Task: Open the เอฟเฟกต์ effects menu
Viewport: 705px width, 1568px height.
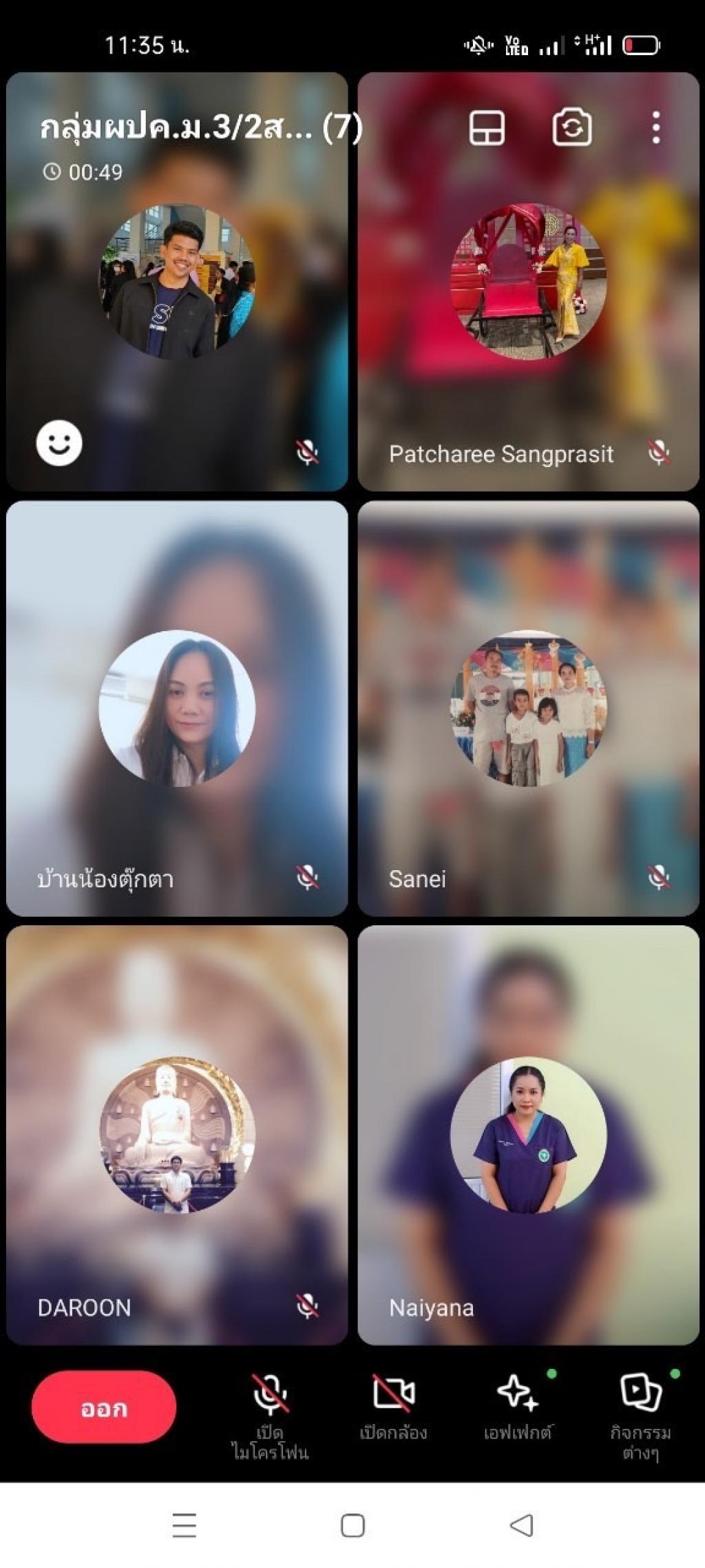Action: click(518, 1407)
